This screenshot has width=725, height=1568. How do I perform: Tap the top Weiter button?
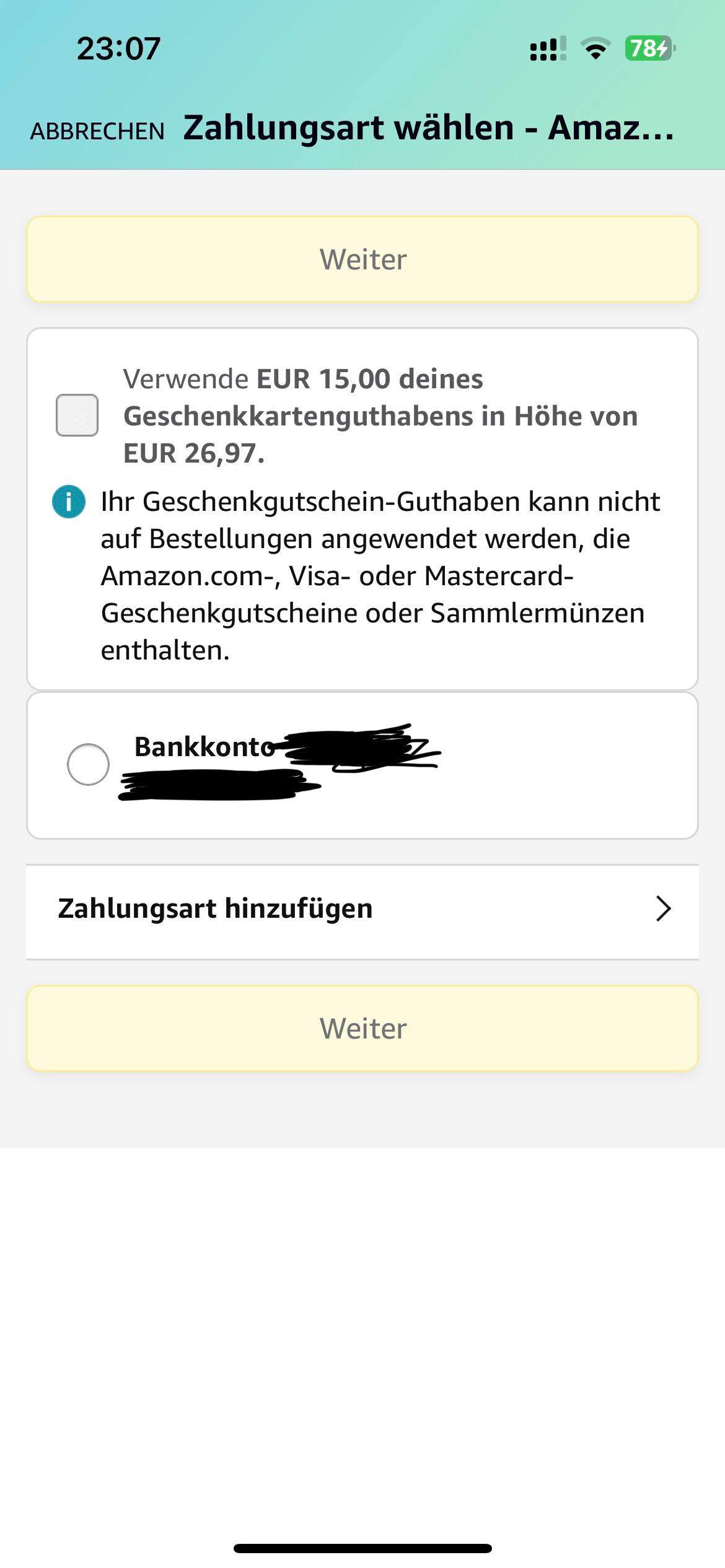point(362,259)
